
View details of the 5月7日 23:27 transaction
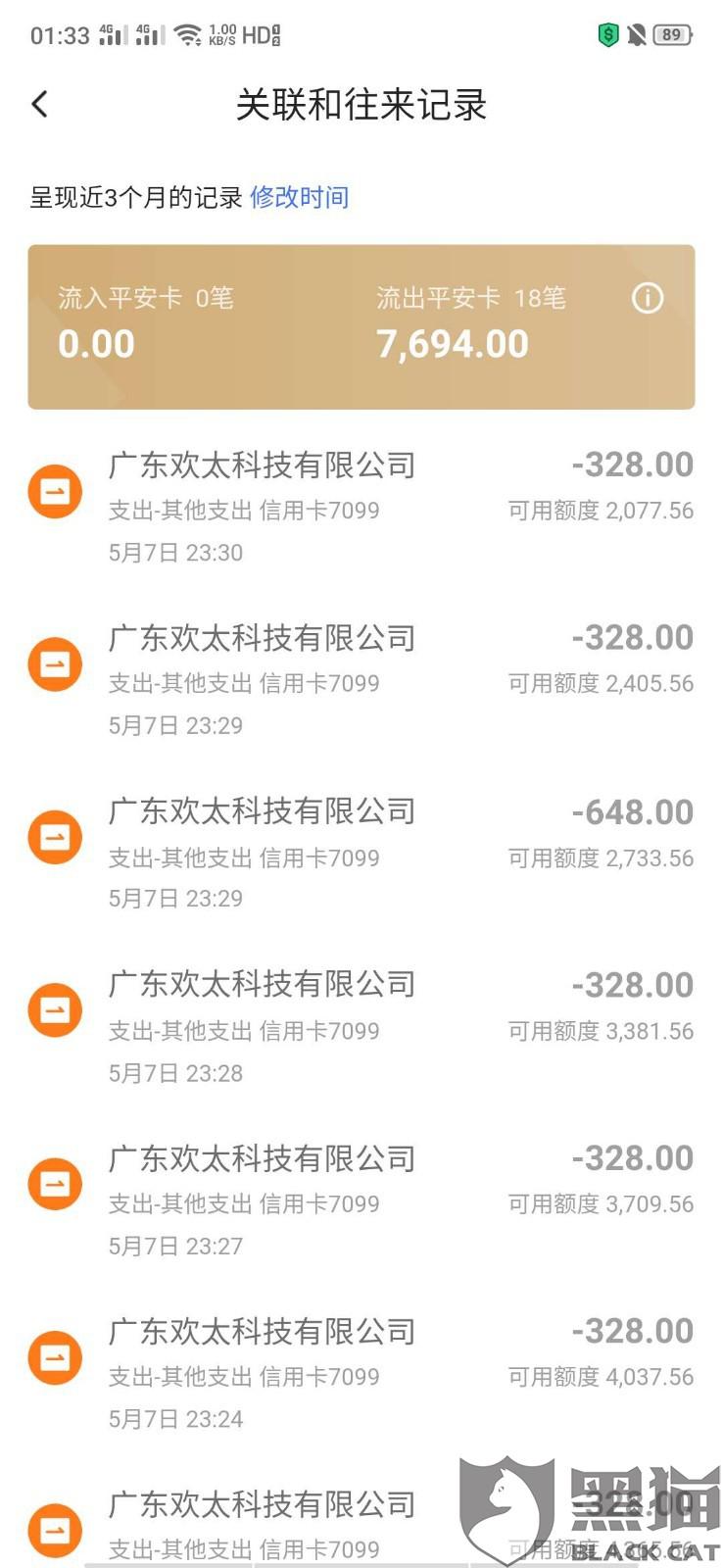[x=361, y=1200]
